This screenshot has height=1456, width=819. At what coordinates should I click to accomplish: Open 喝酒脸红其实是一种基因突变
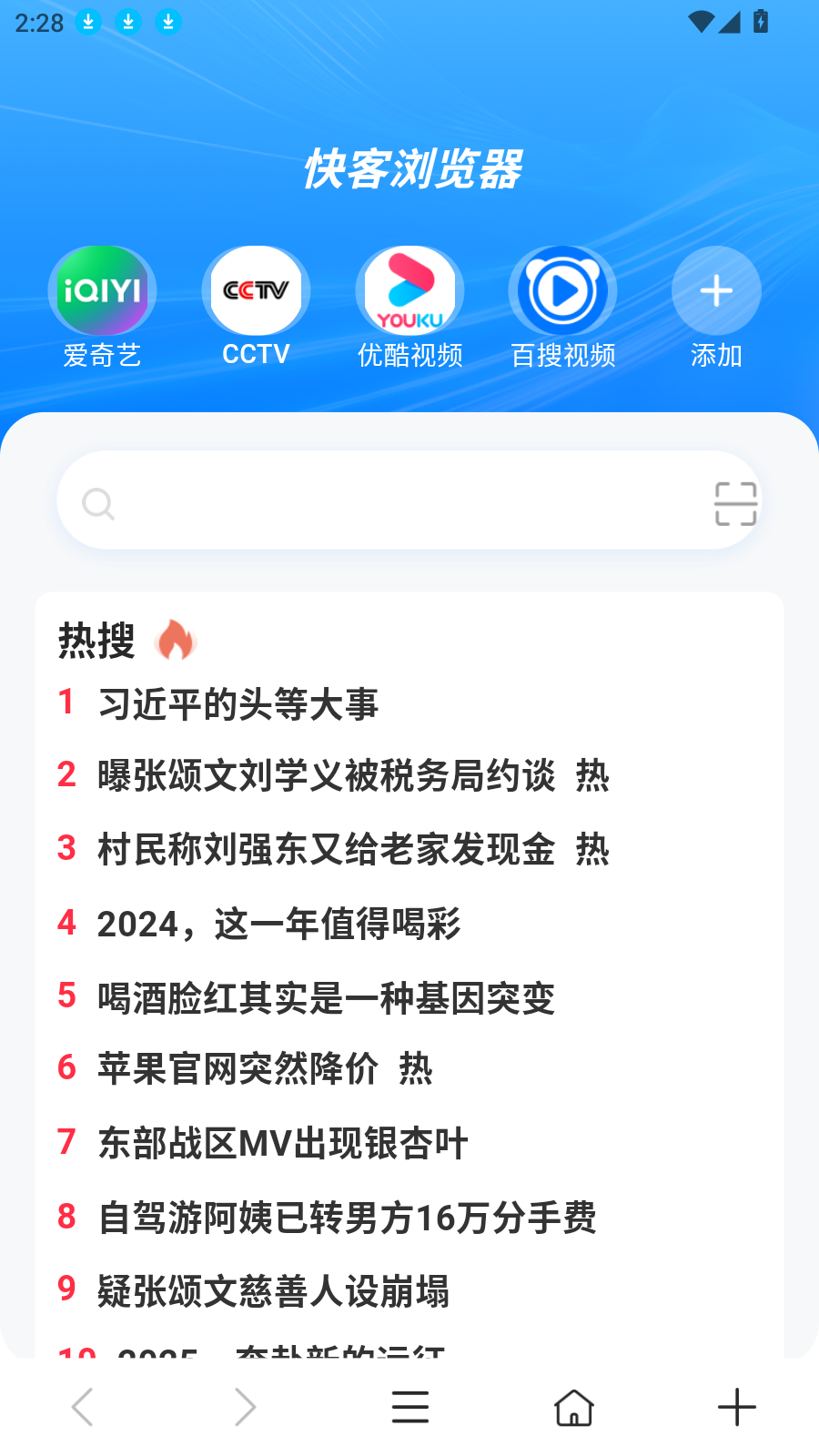326,998
